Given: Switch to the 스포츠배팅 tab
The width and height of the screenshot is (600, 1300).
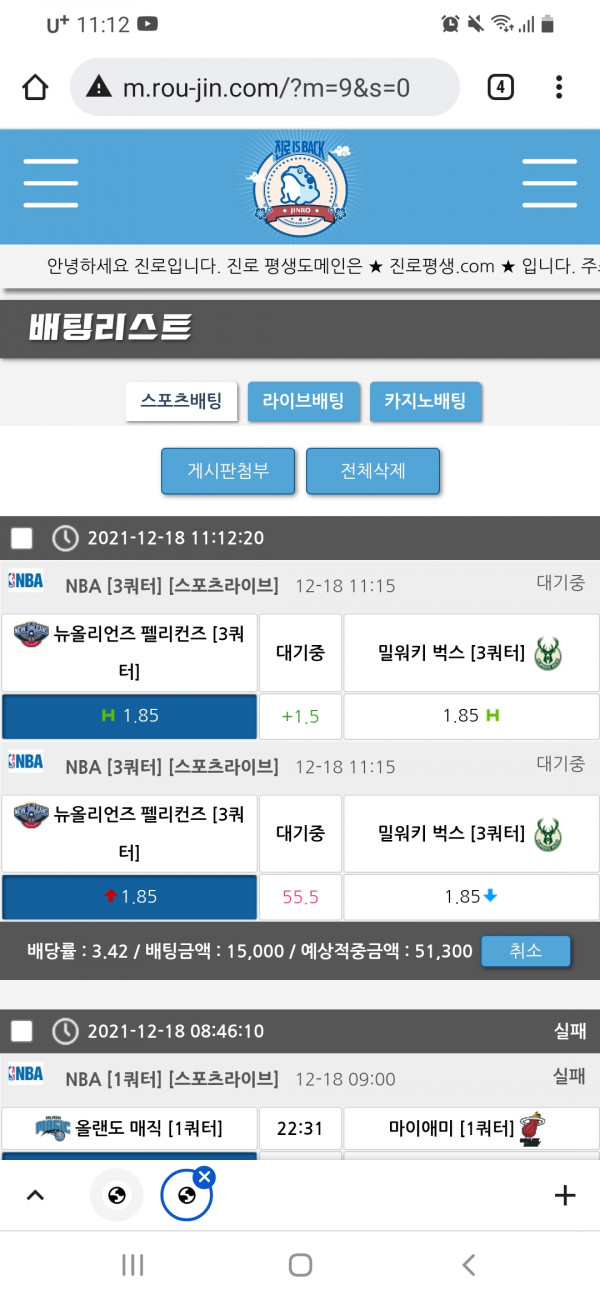Looking at the screenshot, I should pos(181,401).
